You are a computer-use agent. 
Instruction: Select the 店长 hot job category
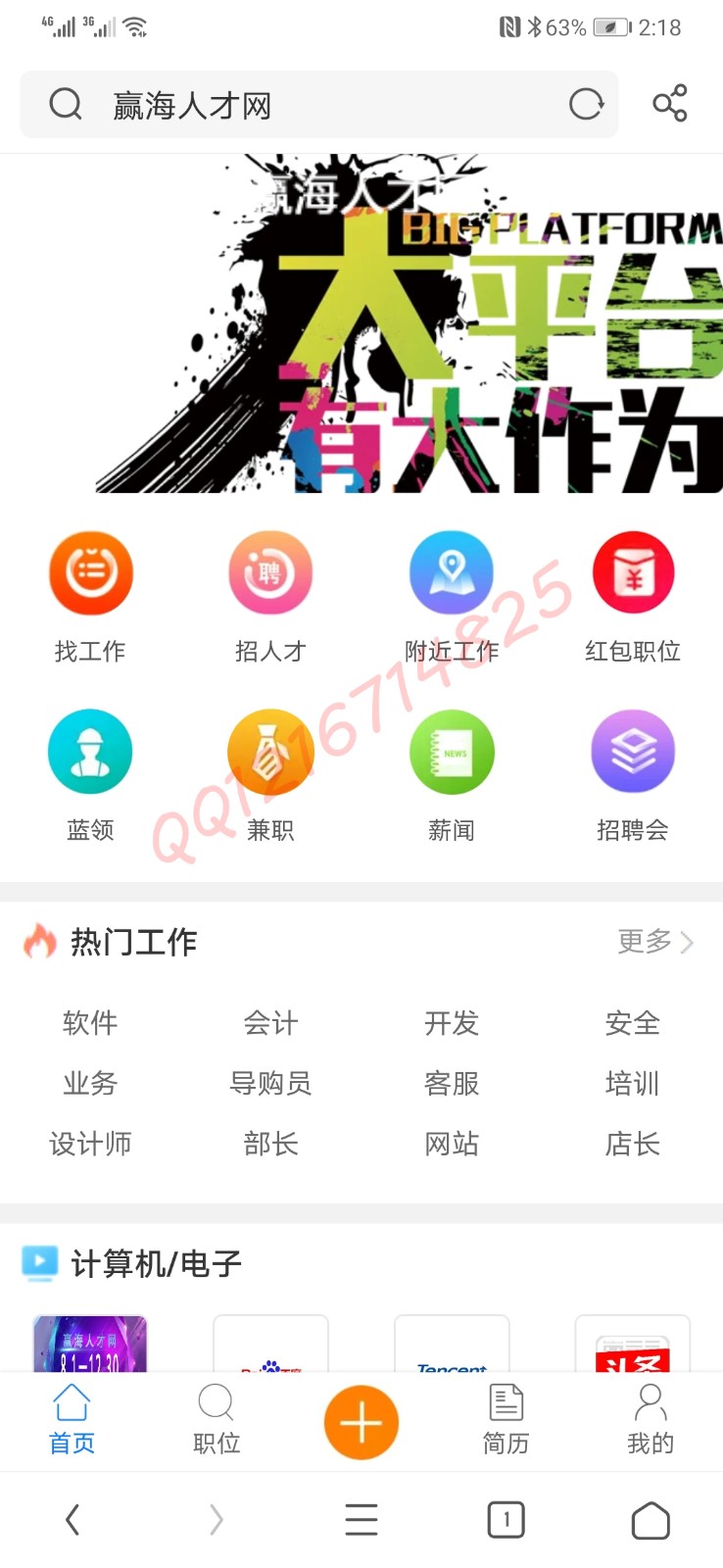tap(633, 1144)
